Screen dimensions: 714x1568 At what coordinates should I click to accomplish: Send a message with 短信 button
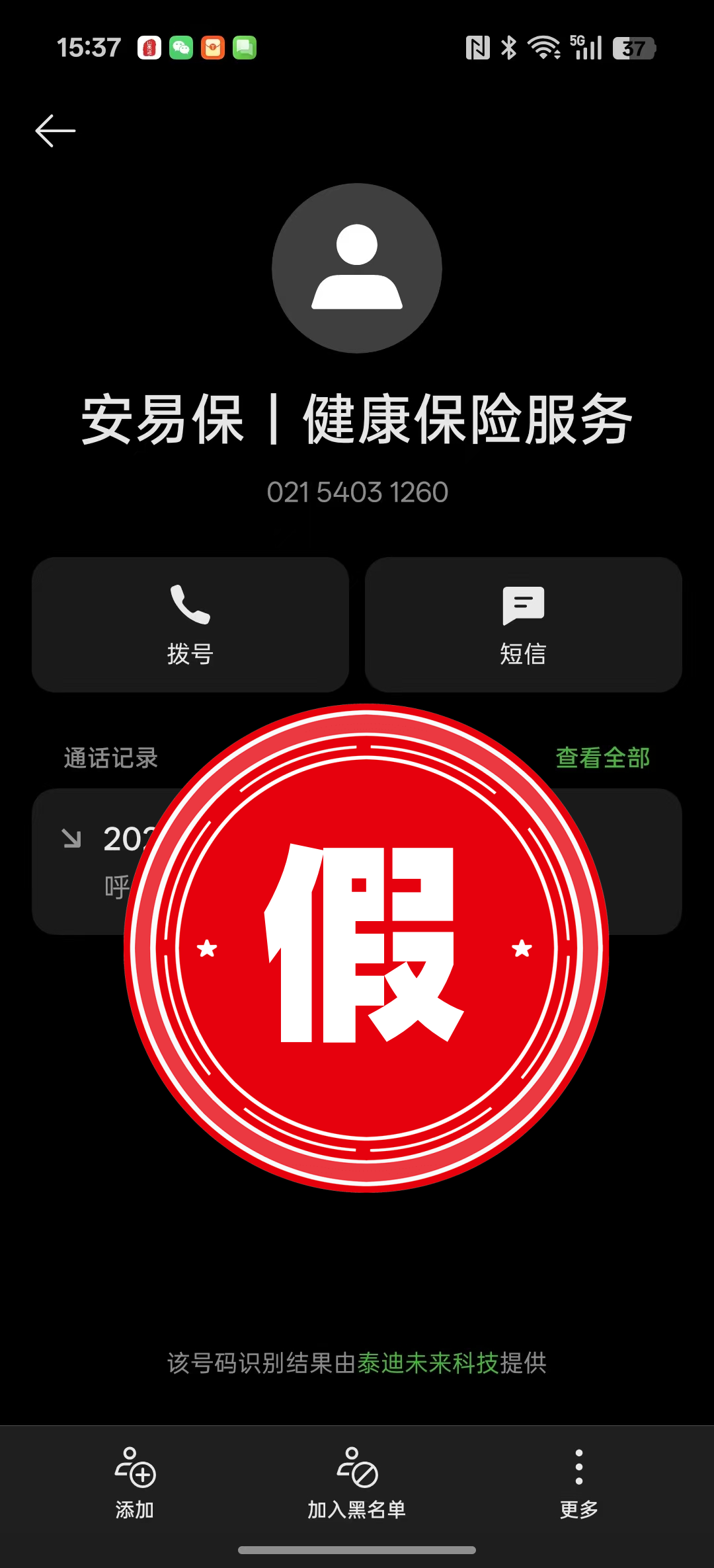click(523, 624)
